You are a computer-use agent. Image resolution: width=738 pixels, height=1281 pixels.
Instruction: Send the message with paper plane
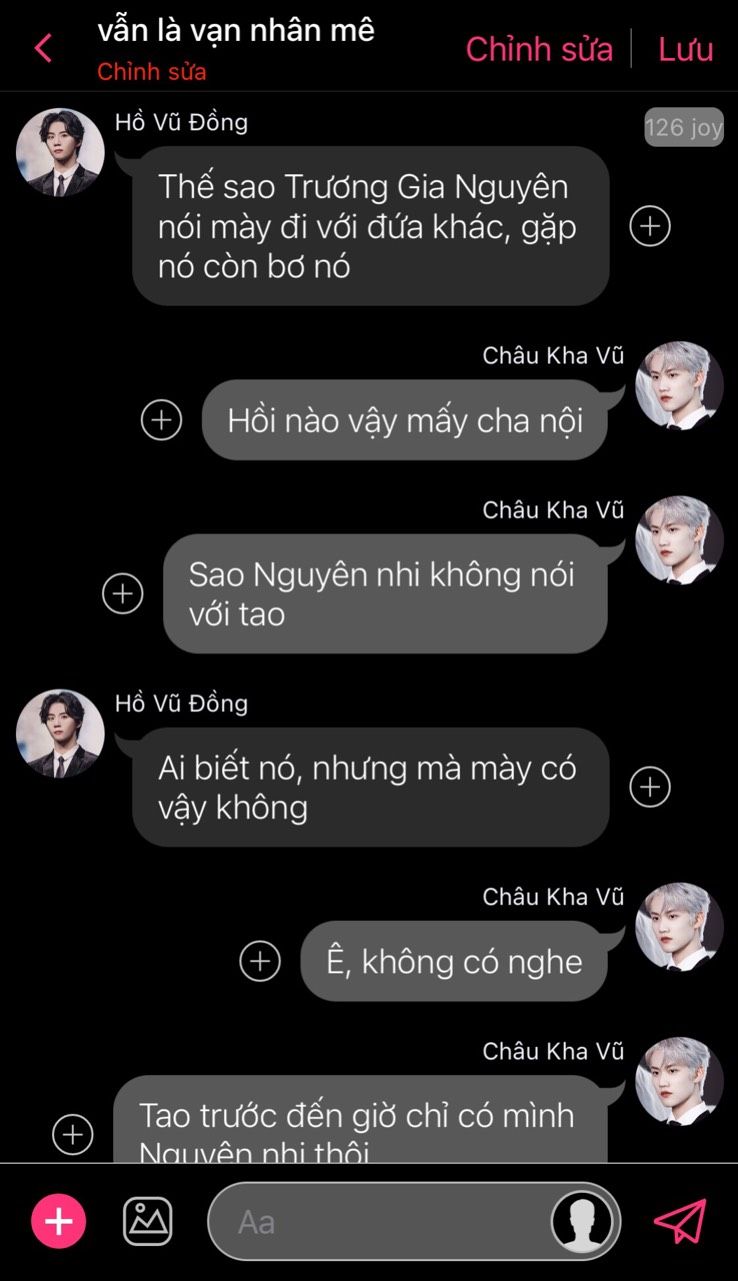pyautogui.click(x=680, y=1221)
